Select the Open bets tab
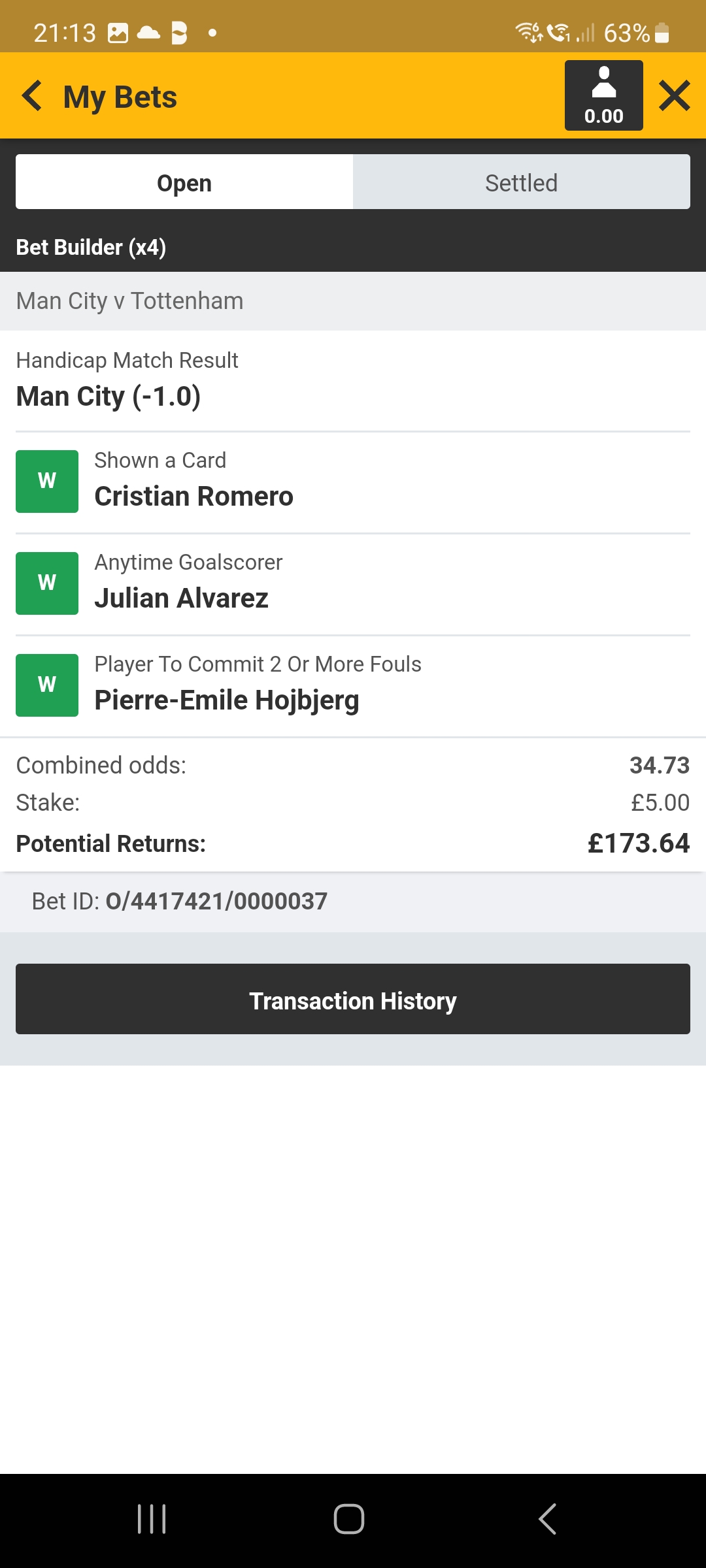The width and height of the screenshot is (706, 1568). click(x=184, y=182)
